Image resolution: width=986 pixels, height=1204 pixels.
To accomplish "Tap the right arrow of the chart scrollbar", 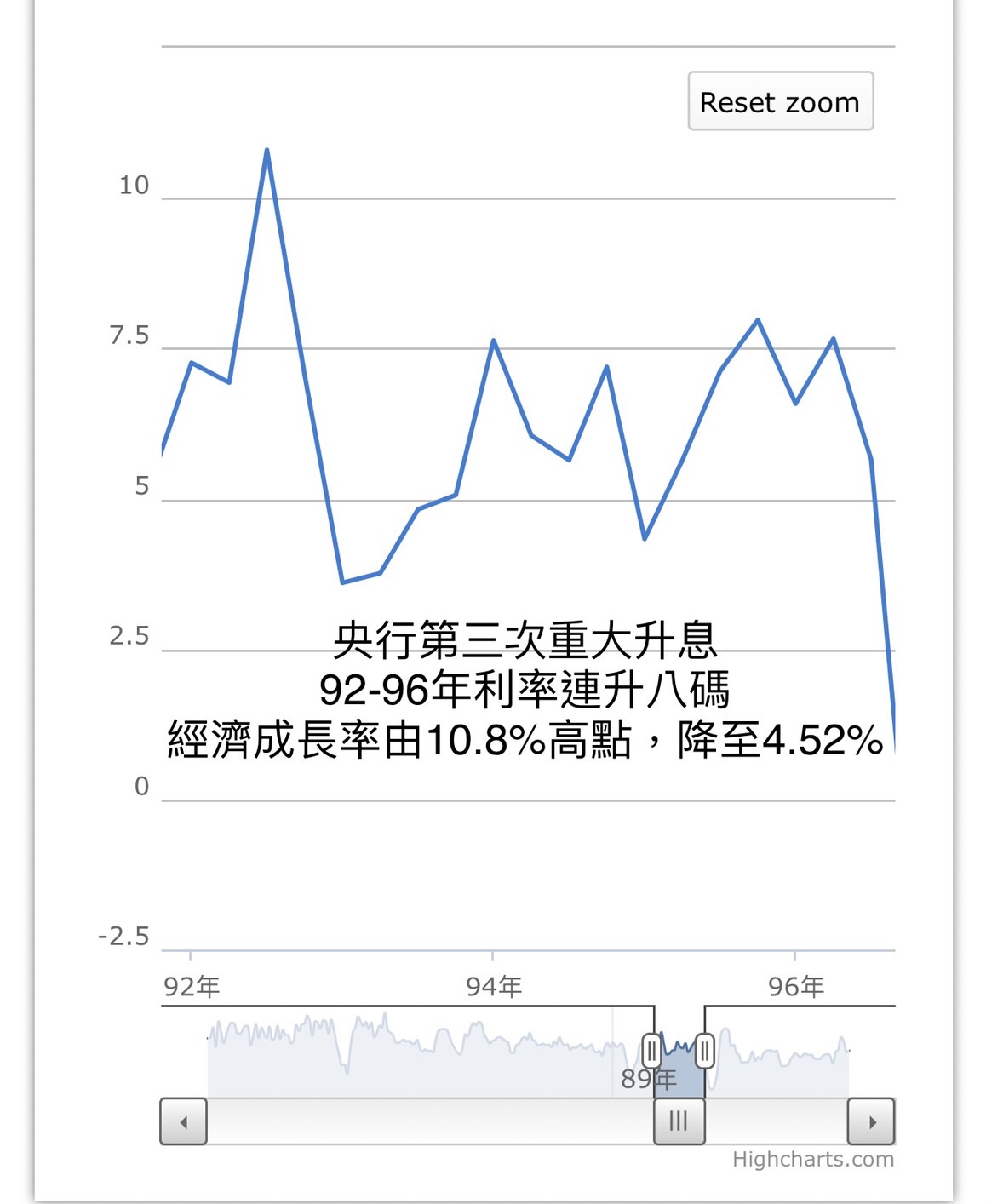I will point(871,1121).
